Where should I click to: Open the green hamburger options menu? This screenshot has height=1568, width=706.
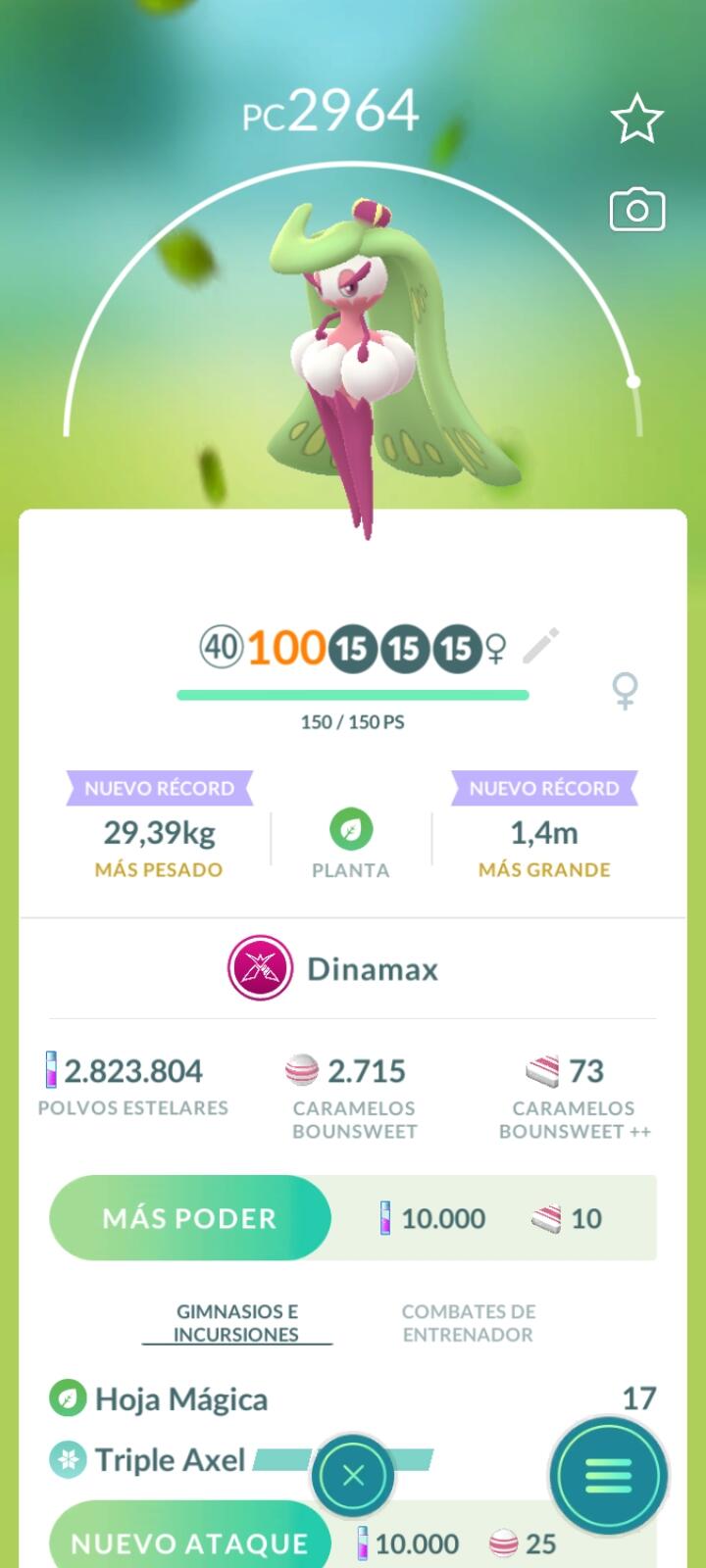point(608,1476)
